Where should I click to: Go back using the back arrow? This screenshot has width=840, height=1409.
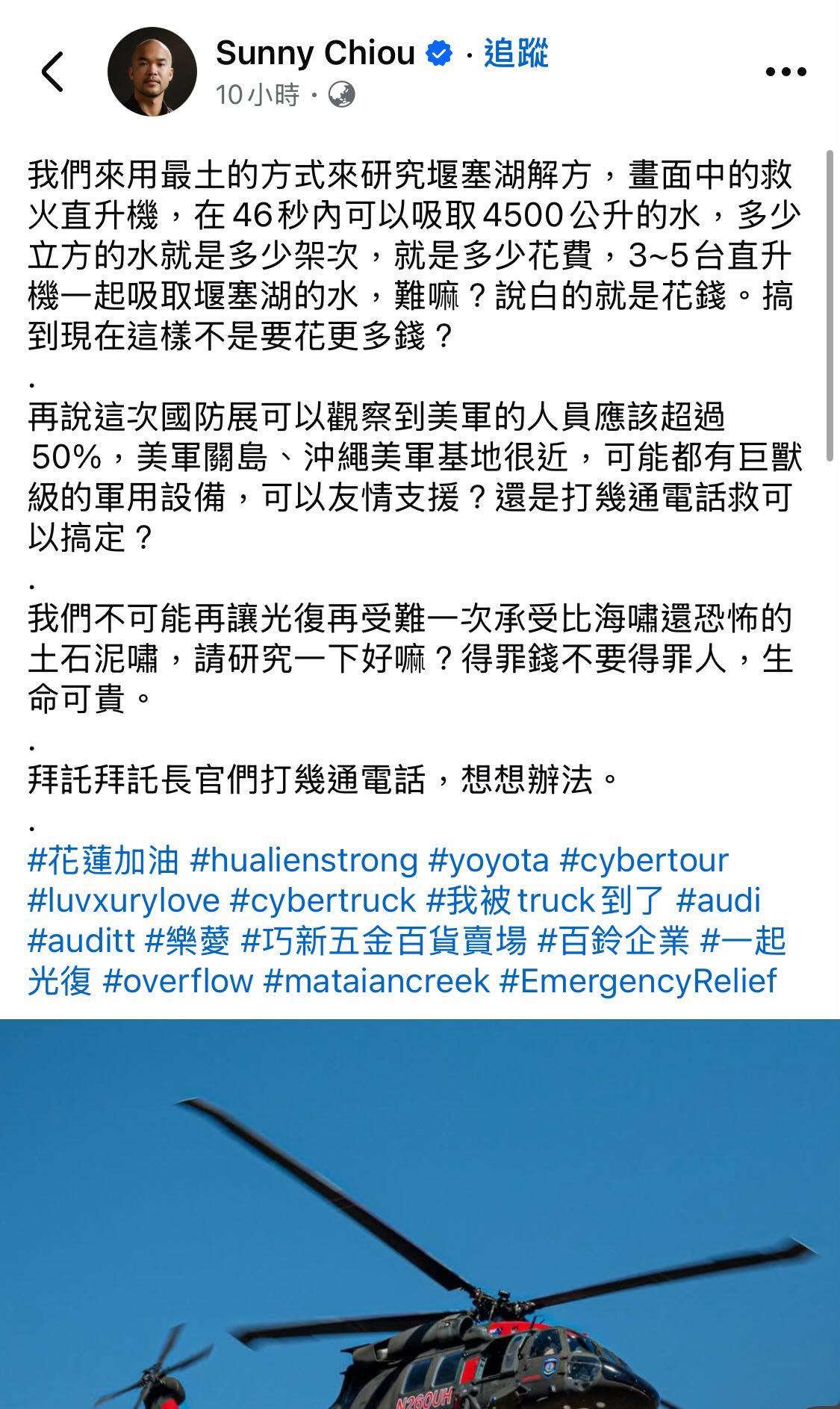(52, 72)
